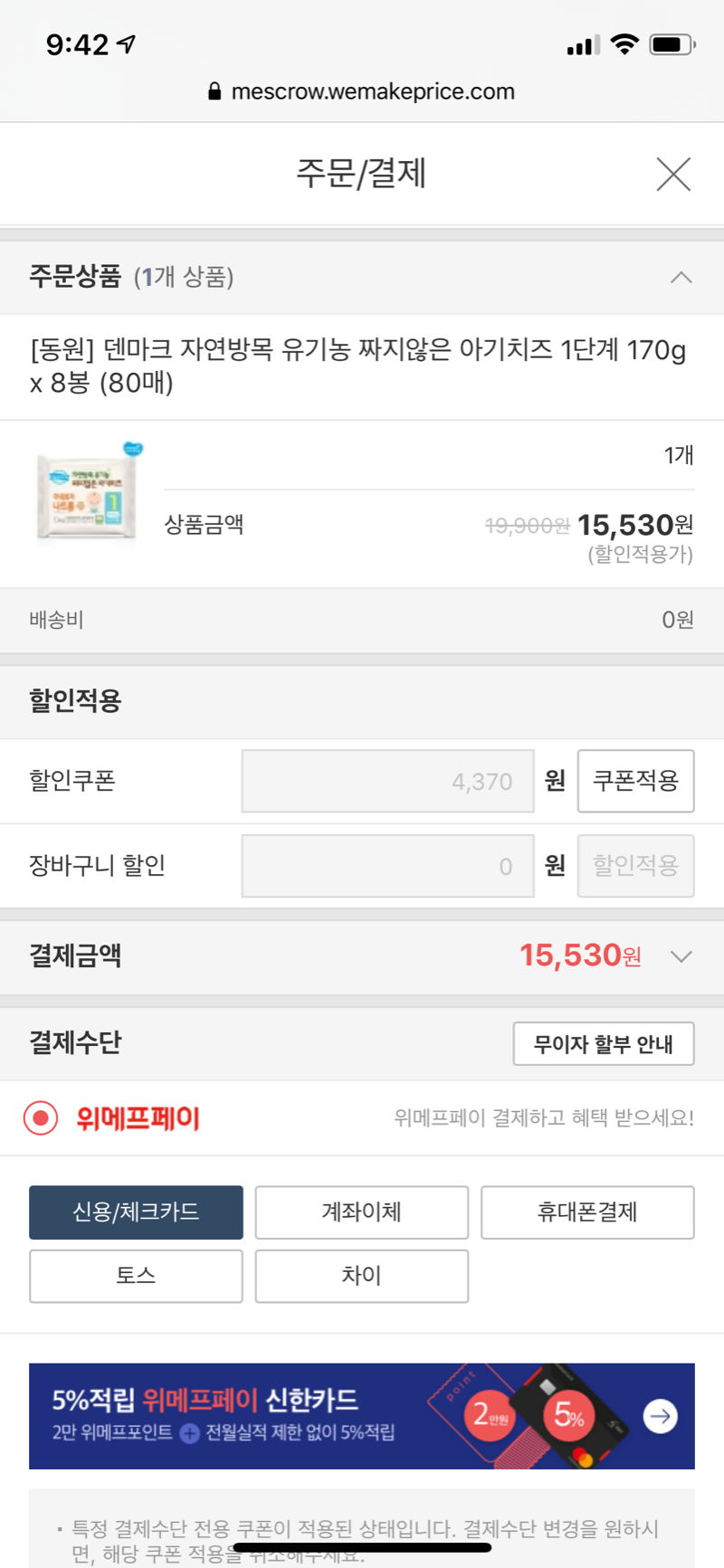Collapse the 주문상품 section

click(x=681, y=278)
